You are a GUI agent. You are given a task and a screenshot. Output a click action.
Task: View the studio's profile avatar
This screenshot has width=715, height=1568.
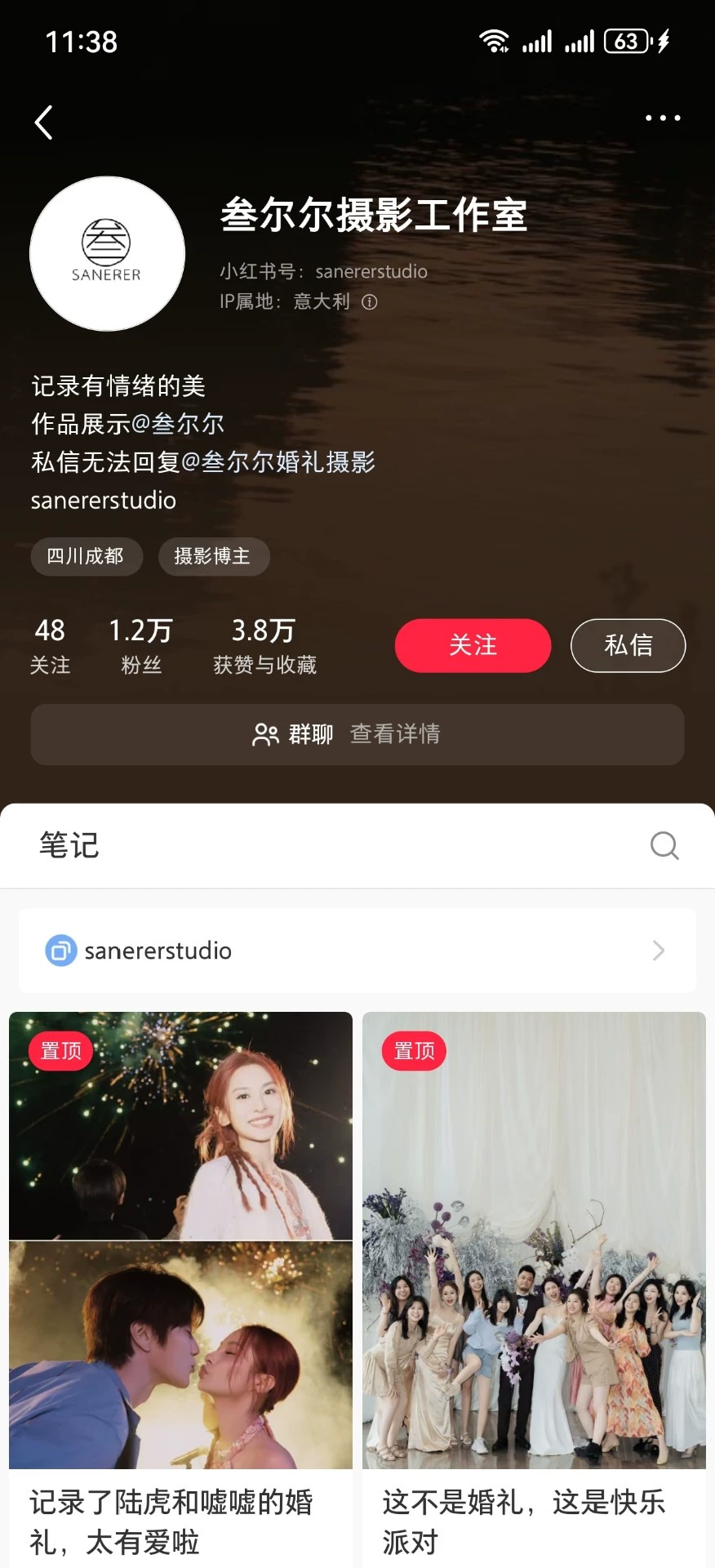(x=107, y=254)
